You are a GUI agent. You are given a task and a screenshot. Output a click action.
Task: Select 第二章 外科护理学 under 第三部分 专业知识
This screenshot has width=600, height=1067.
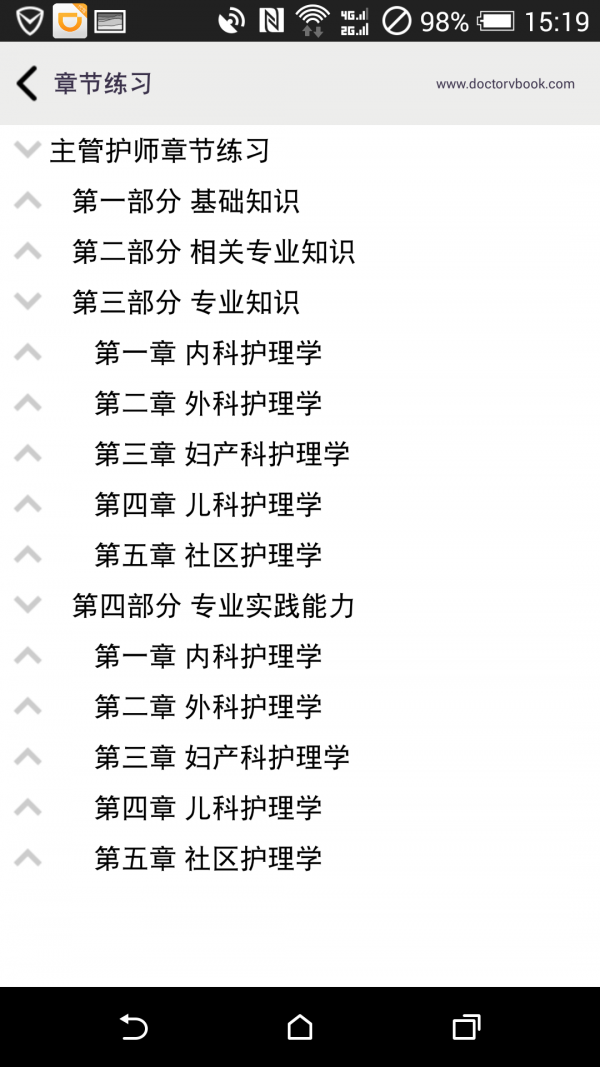(x=208, y=403)
